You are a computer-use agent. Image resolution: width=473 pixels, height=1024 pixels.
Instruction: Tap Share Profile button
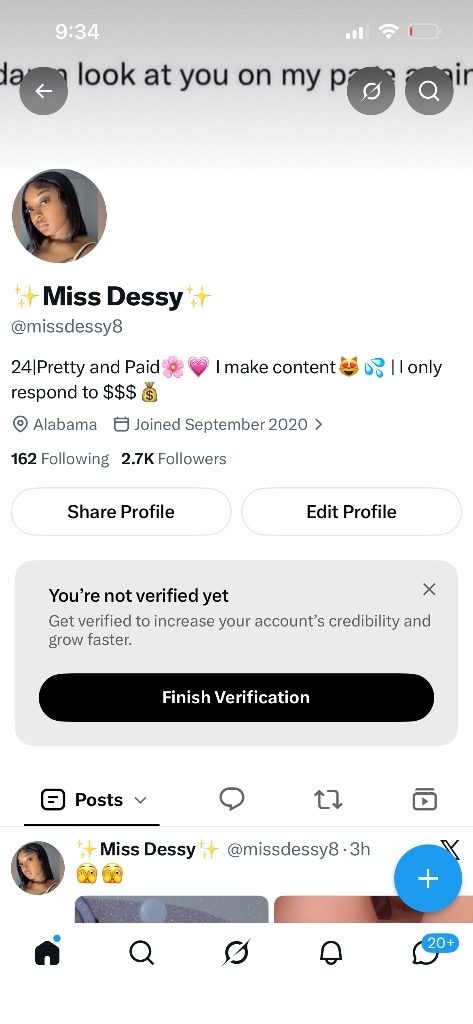121,511
